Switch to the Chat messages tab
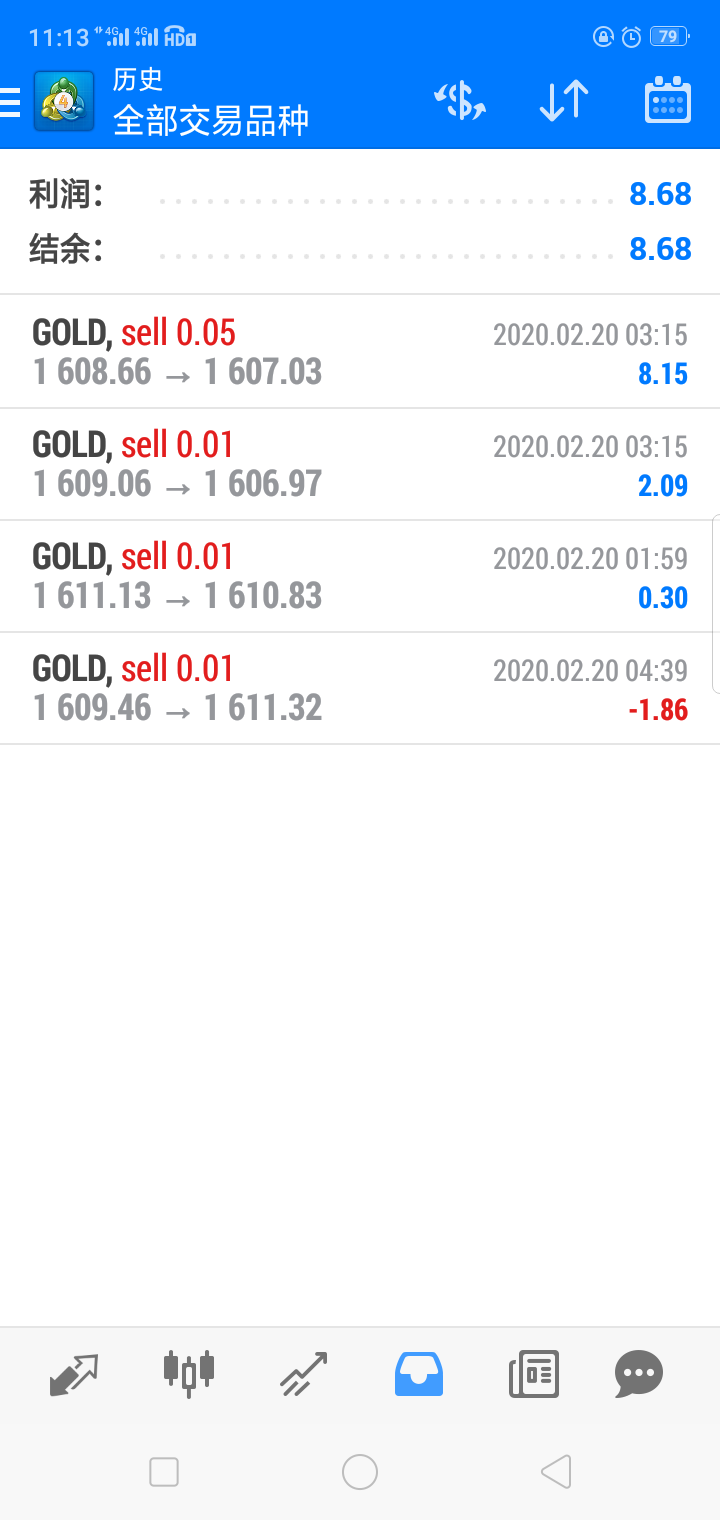This screenshot has height=1520, width=720. coord(639,1374)
